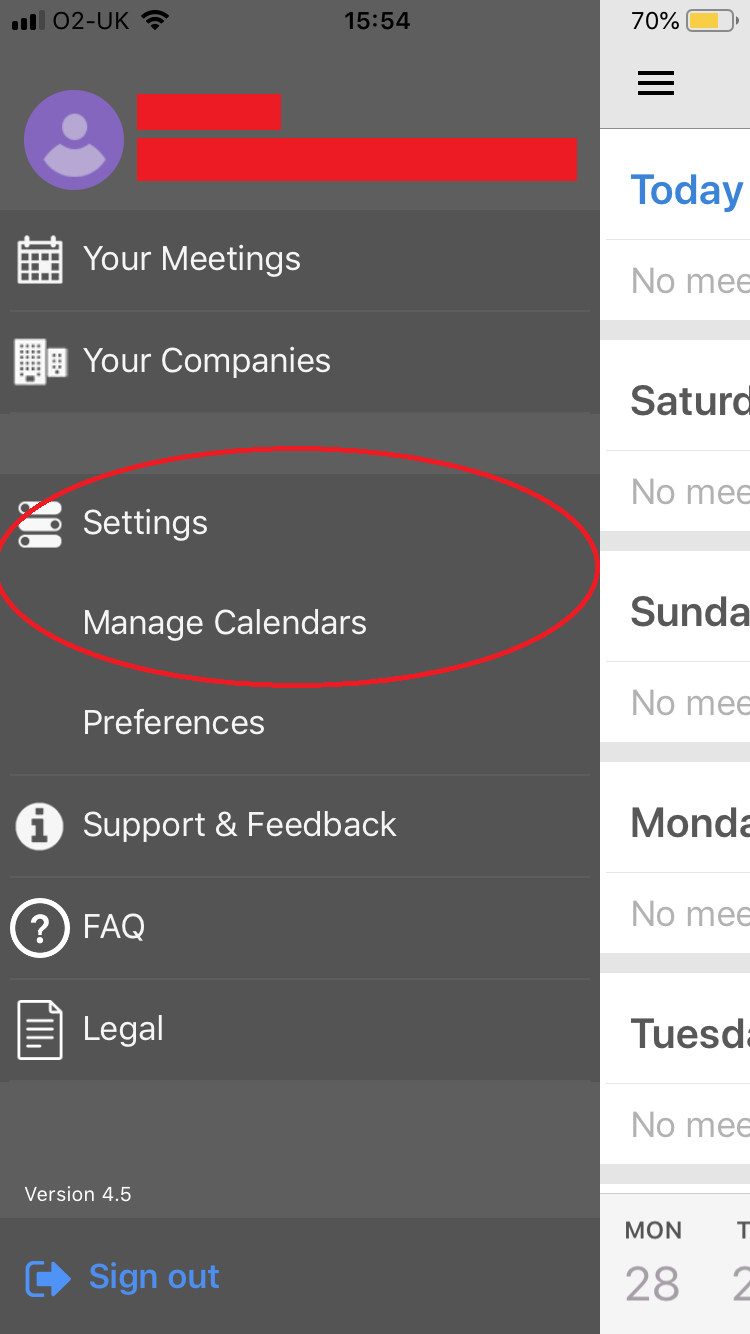Viewport: 750px width, 1334px height.
Task: Open Manage Calendars
Action: [300, 623]
